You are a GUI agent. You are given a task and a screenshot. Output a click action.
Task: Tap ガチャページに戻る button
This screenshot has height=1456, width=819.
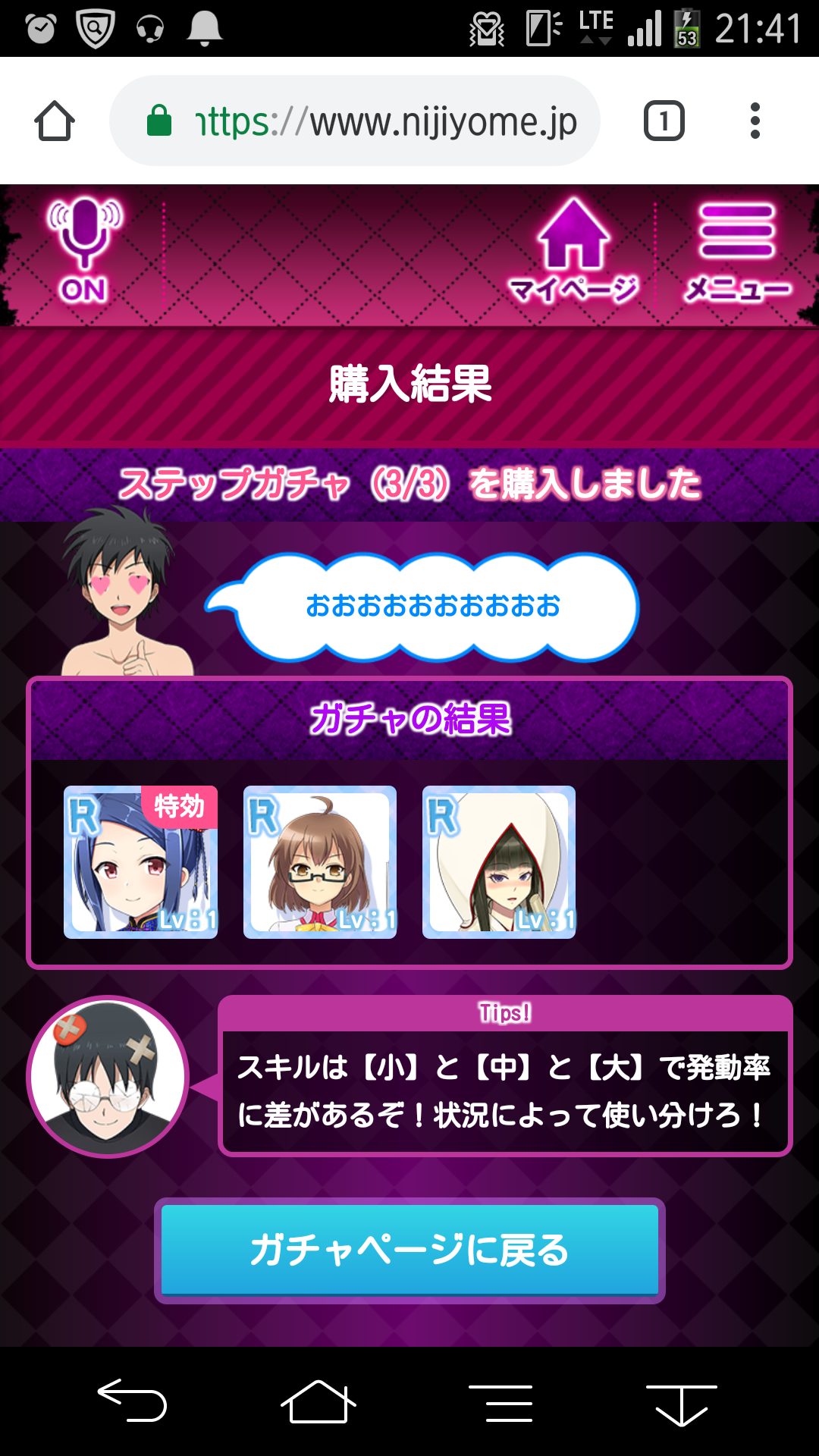[409, 1250]
